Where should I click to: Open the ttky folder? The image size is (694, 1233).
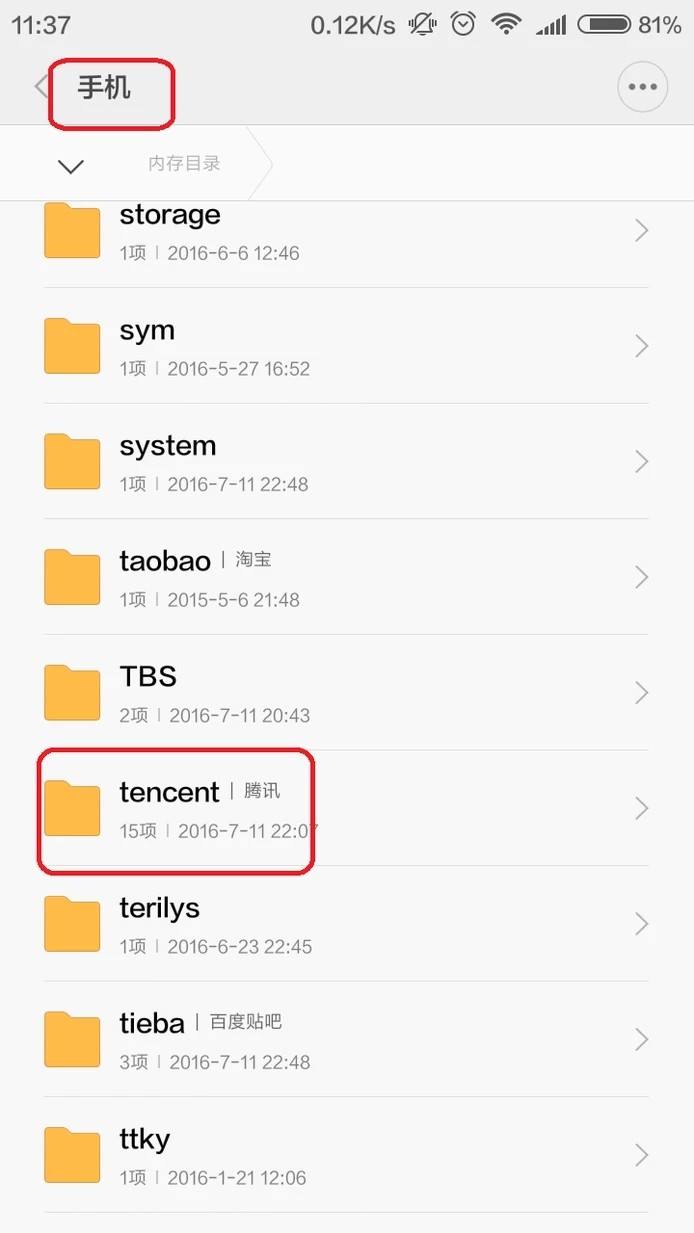coord(346,1155)
